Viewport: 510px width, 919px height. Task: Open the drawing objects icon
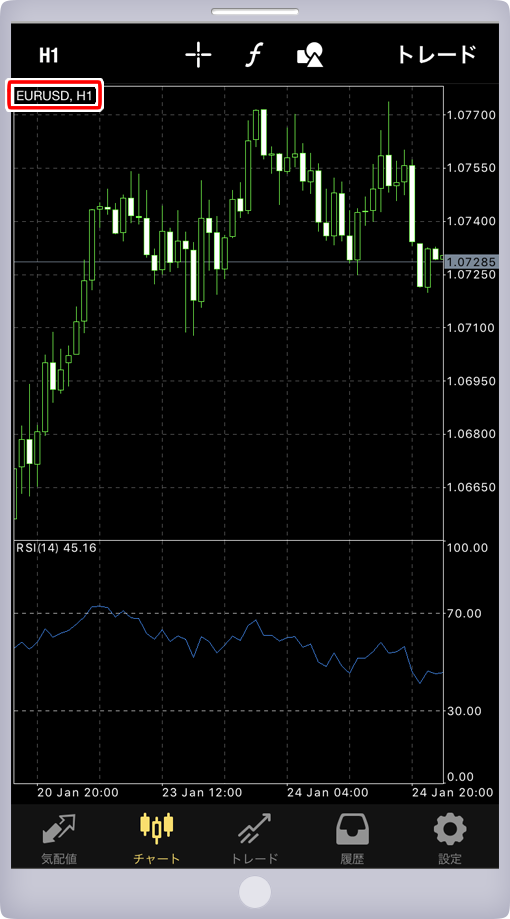tap(310, 55)
